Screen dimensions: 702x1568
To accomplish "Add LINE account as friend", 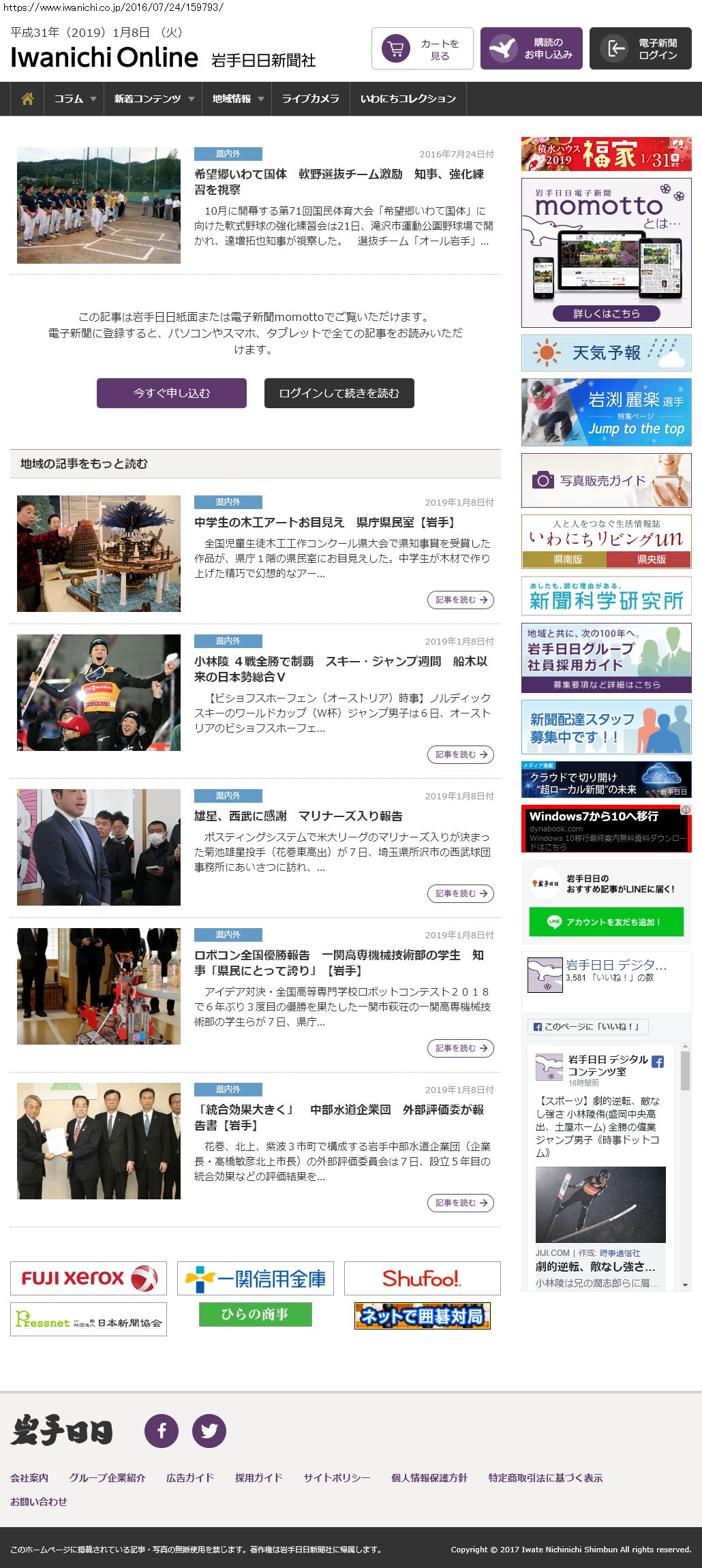I will (x=606, y=922).
